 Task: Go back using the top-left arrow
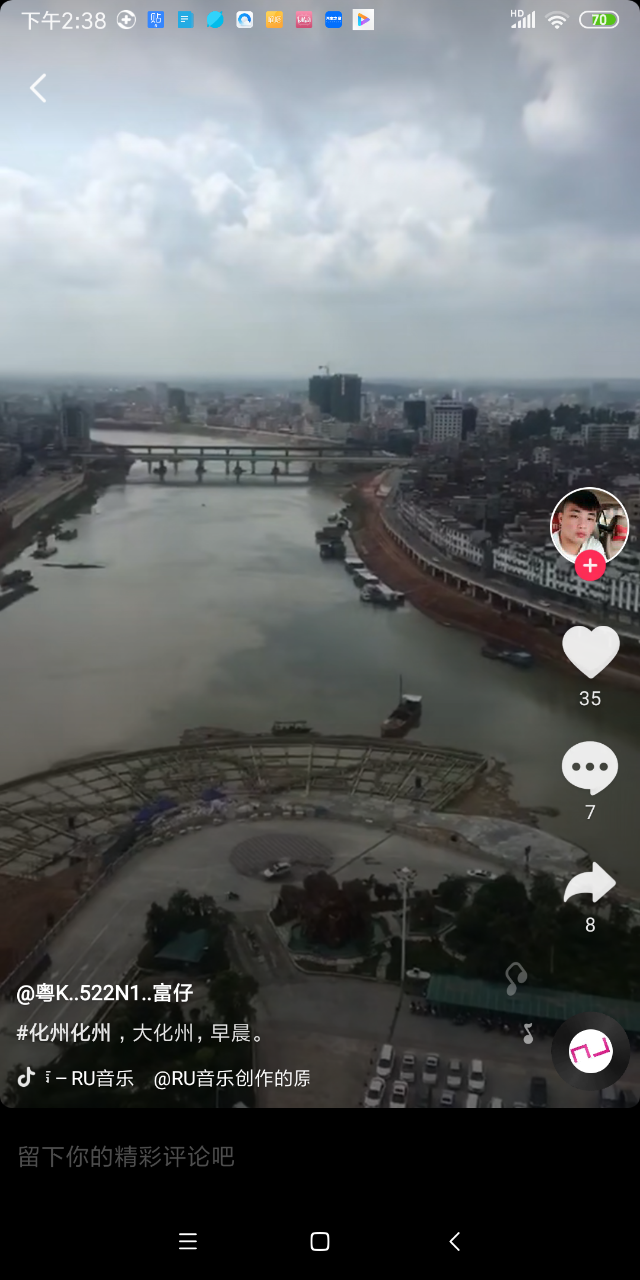[x=38, y=88]
